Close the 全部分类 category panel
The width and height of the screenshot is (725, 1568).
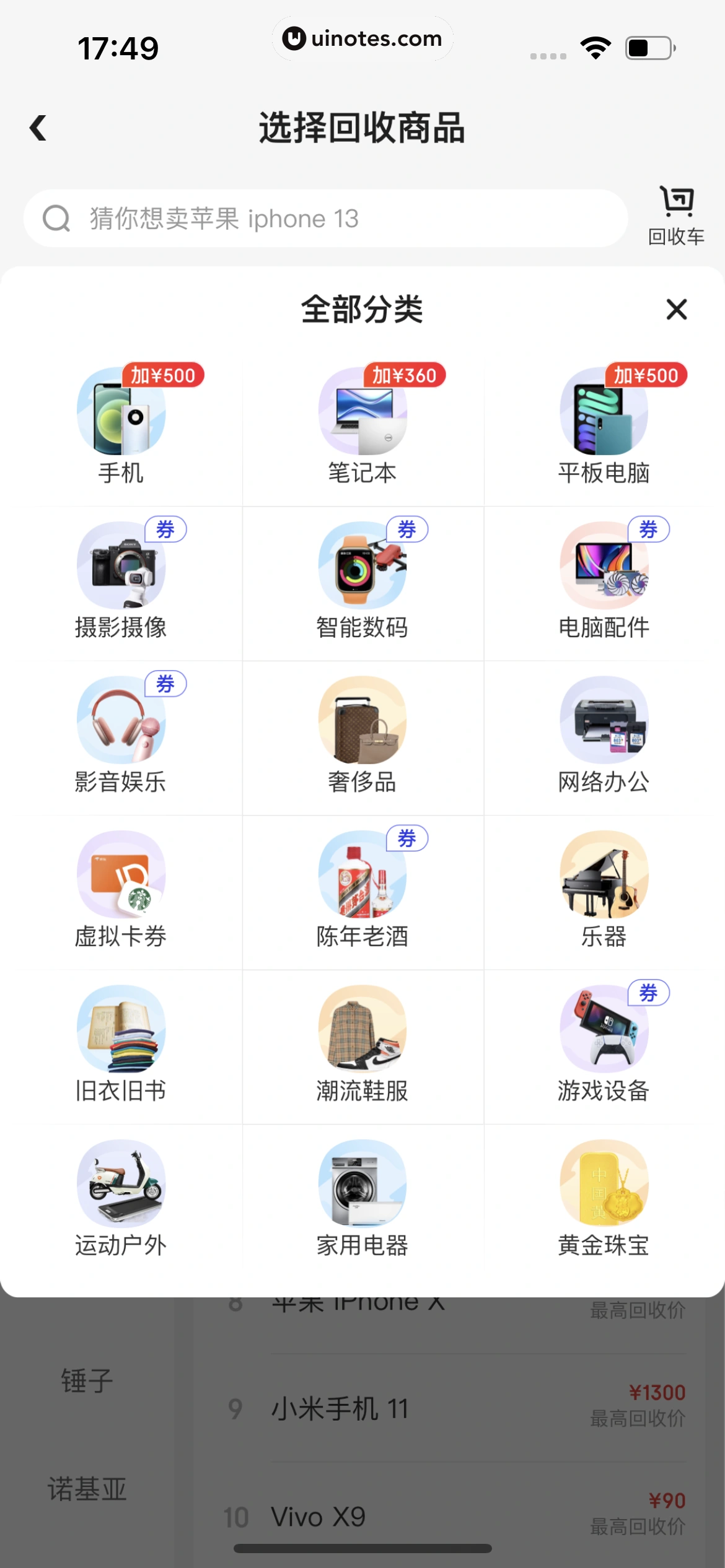click(677, 310)
